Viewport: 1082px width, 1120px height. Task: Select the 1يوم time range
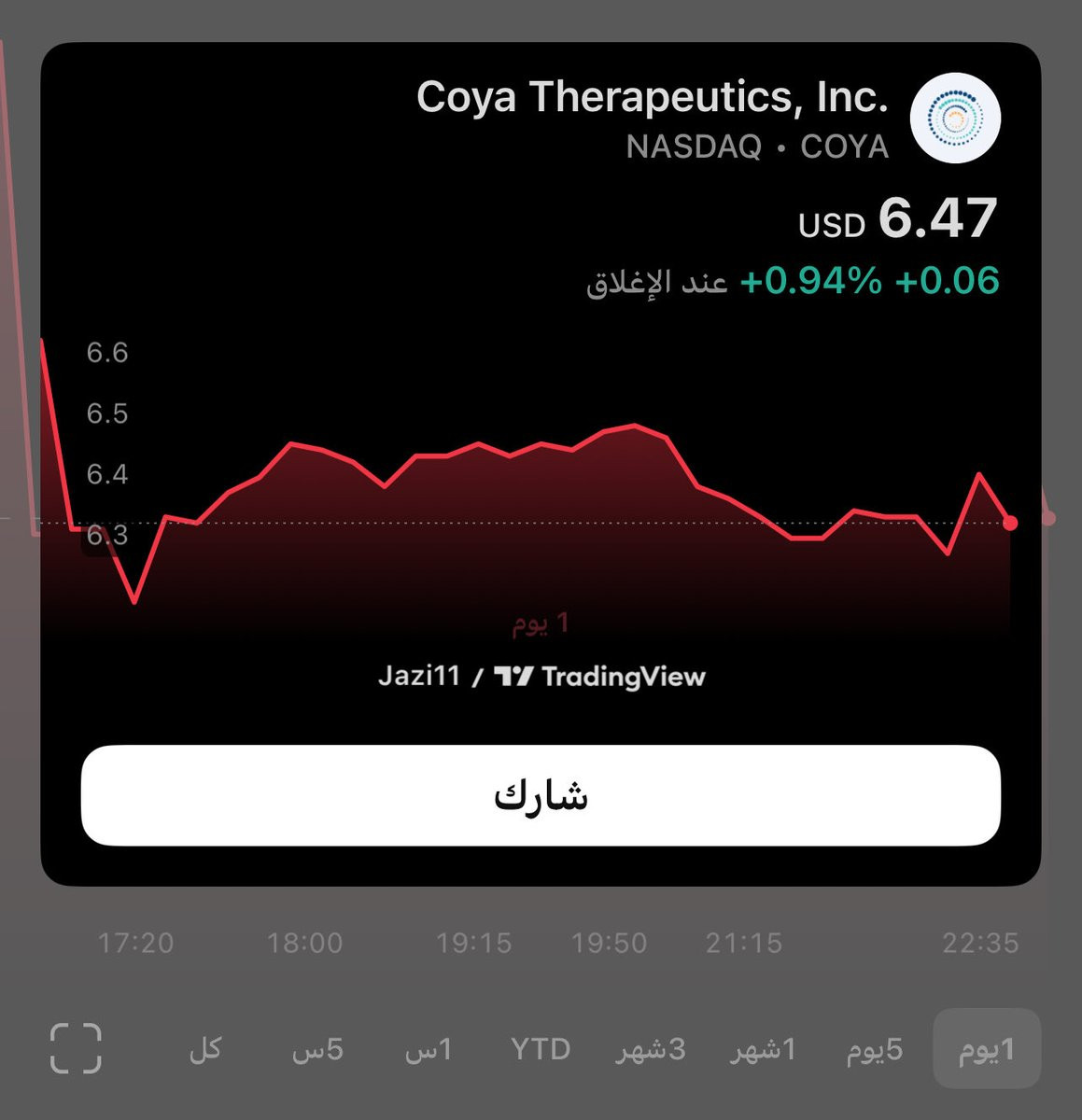pyautogui.click(x=987, y=1049)
